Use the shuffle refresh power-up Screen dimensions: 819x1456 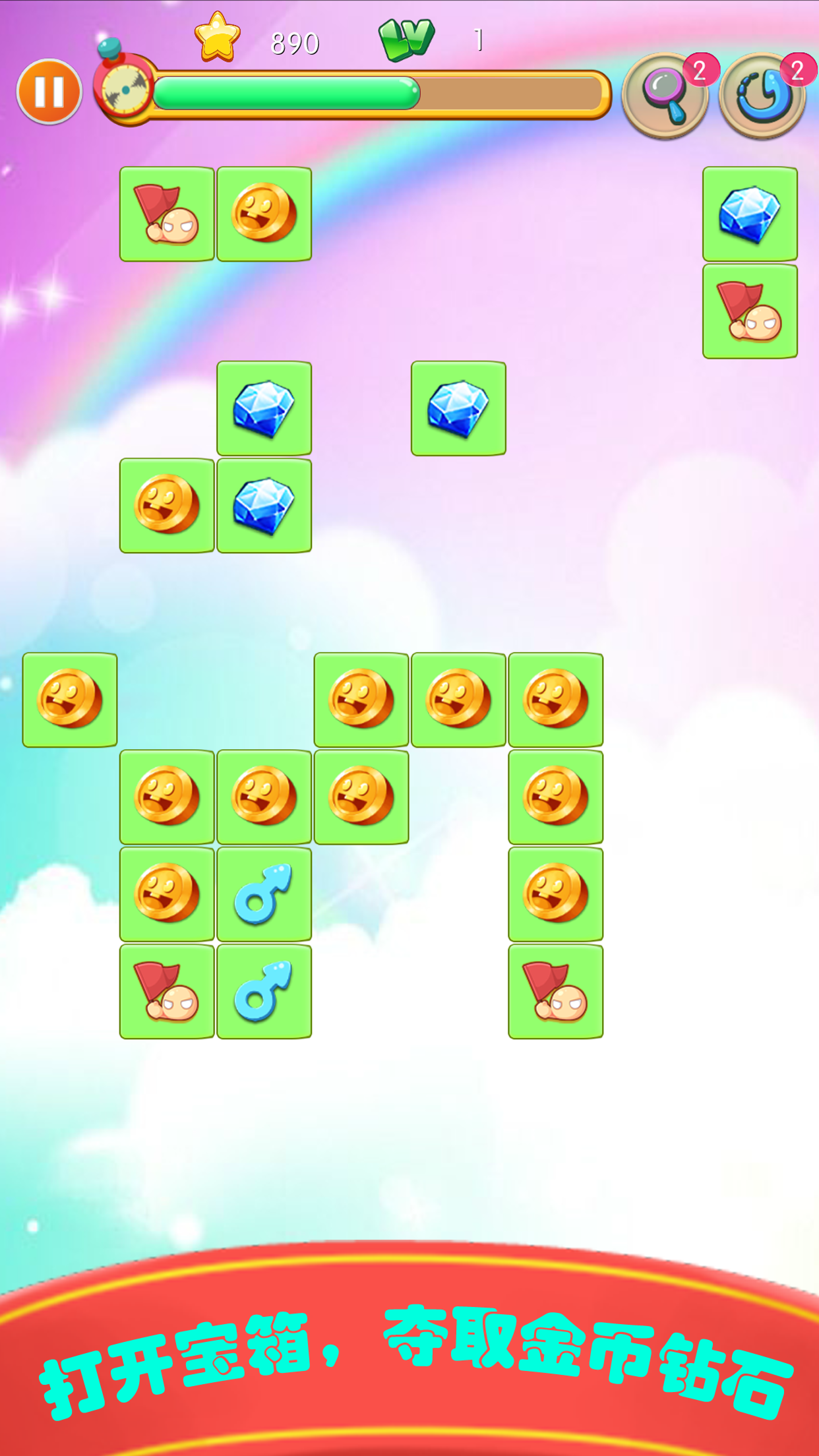coord(762,94)
